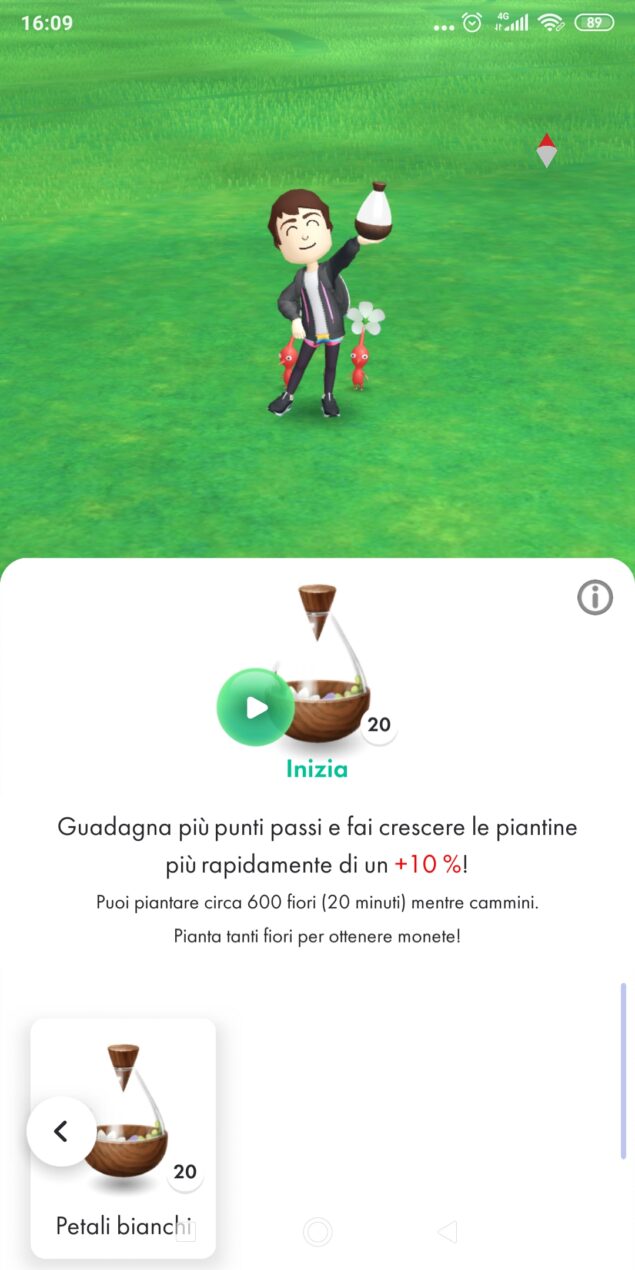
Task: Start planting with the green Inizia button
Action: 256,707
